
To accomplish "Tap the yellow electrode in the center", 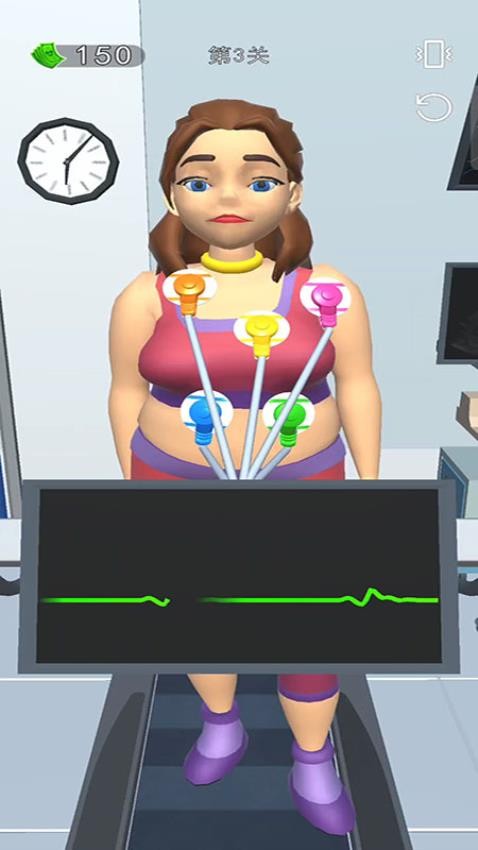I will pyautogui.click(x=261, y=332).
